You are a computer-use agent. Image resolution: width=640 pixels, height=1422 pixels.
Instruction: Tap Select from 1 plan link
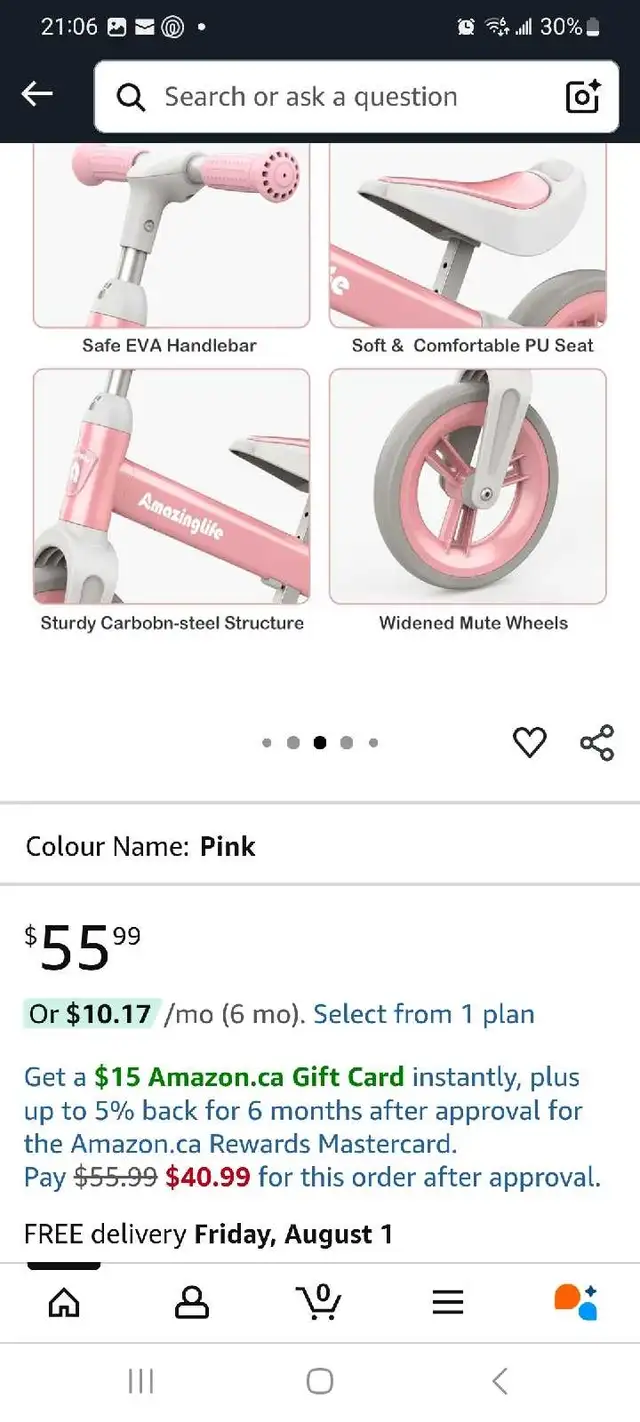[424, 1014]
